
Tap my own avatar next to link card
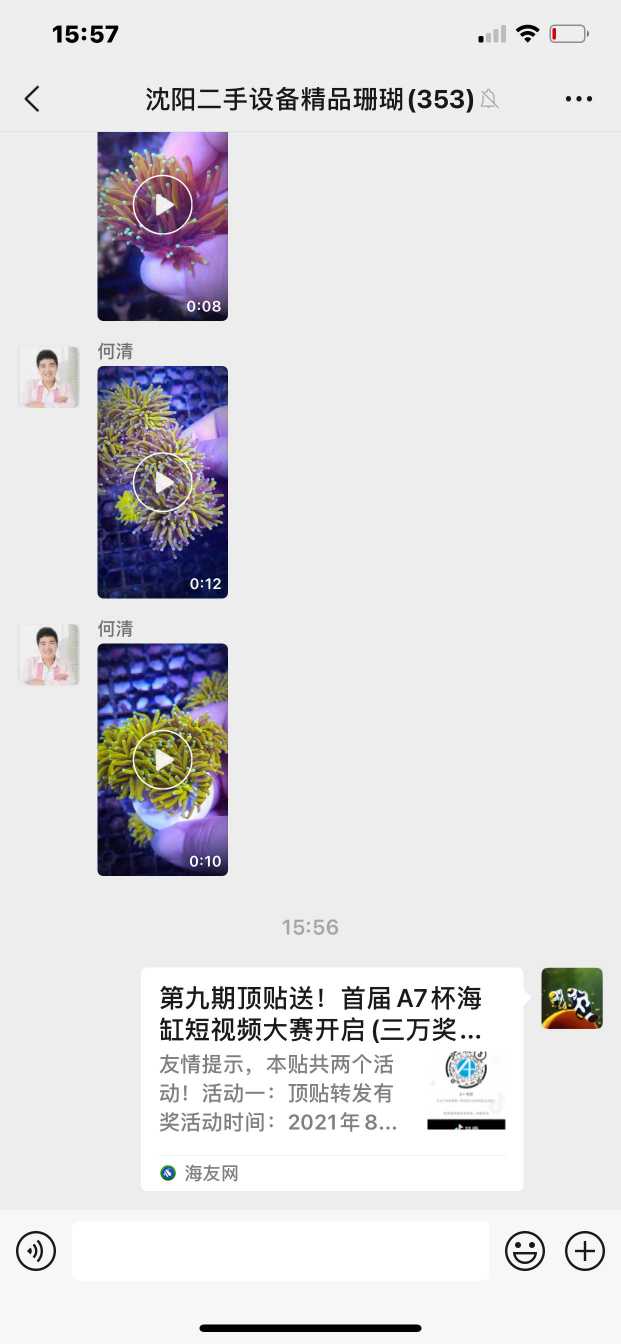coord(572,998)
